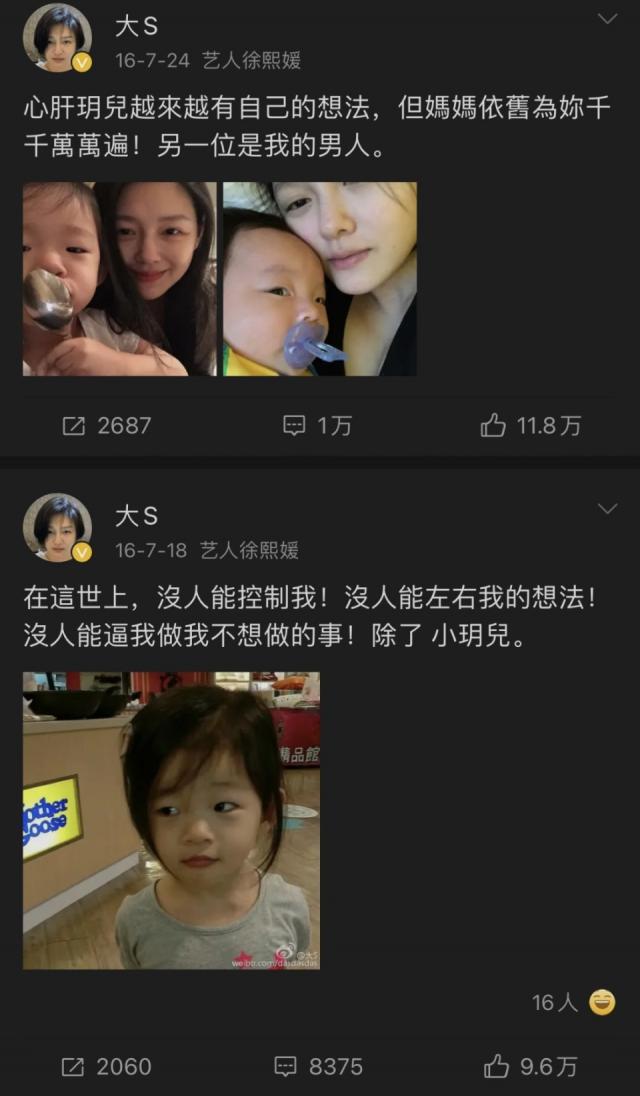Open the comments showing 1万
640x1096 pixels.
318,426
